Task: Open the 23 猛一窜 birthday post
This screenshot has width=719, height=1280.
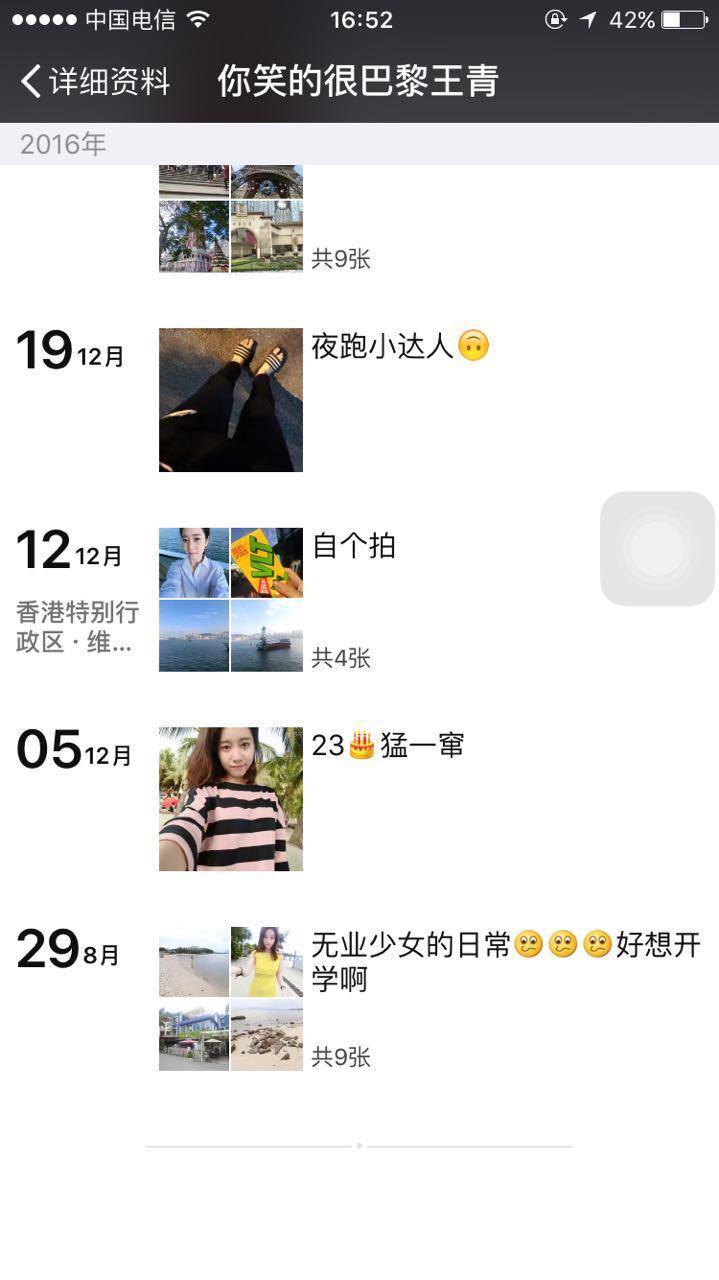Action: pyautogui.click(x=231, y=798)
